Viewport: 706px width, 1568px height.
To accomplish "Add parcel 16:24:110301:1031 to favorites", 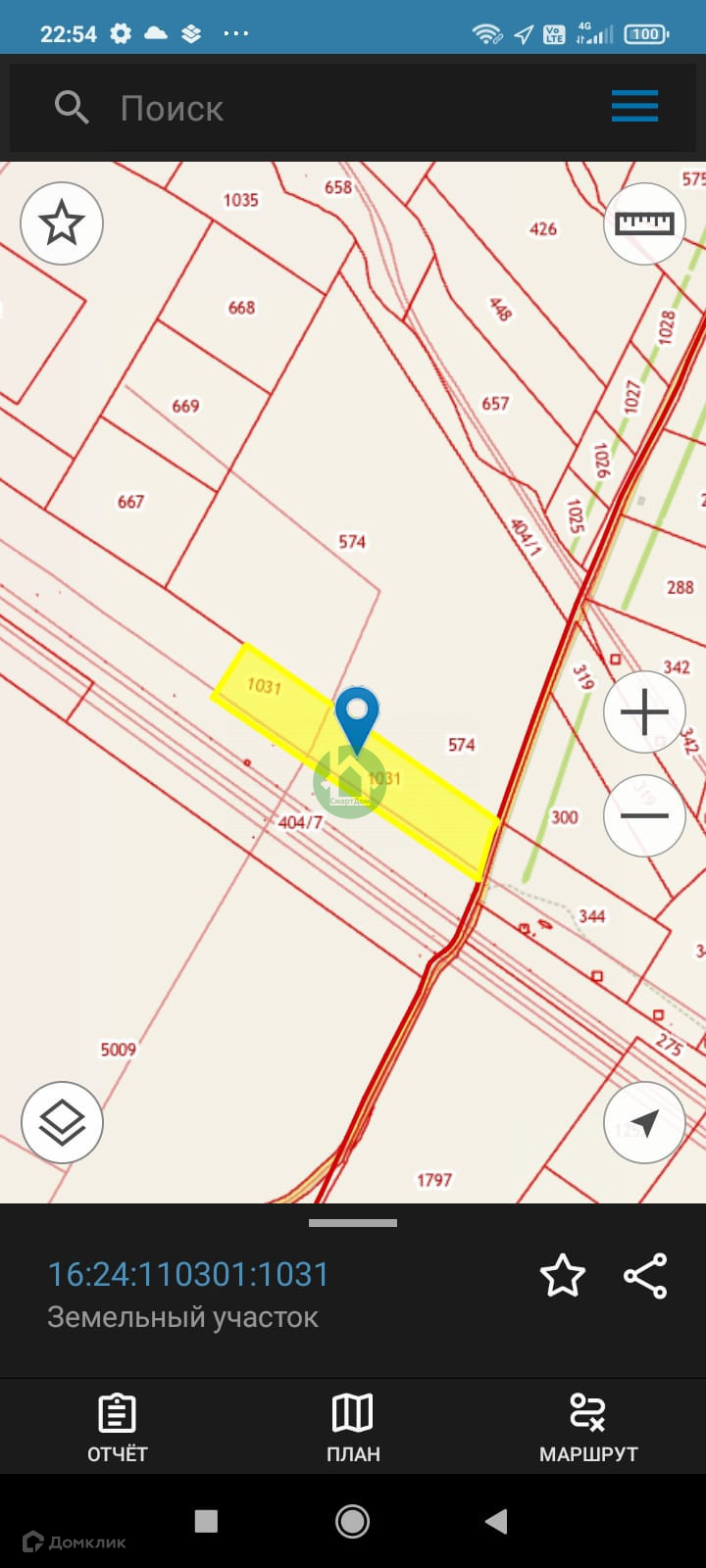I will 563,1276.
